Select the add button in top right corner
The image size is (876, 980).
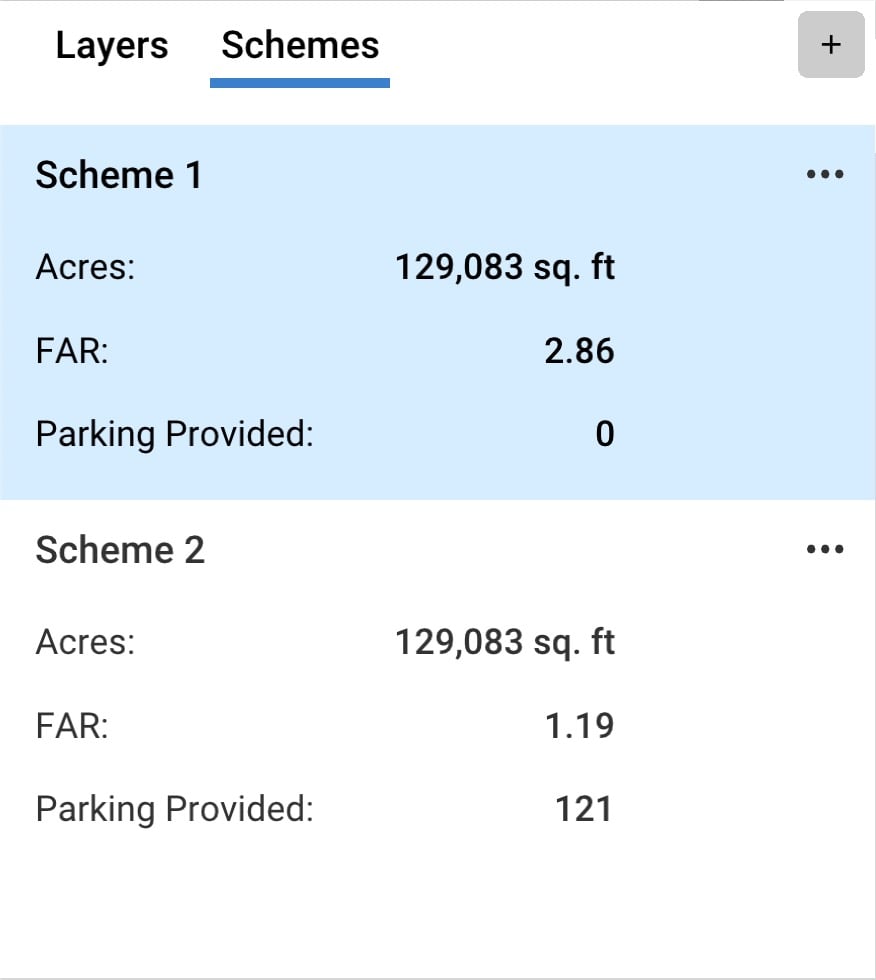830,44
